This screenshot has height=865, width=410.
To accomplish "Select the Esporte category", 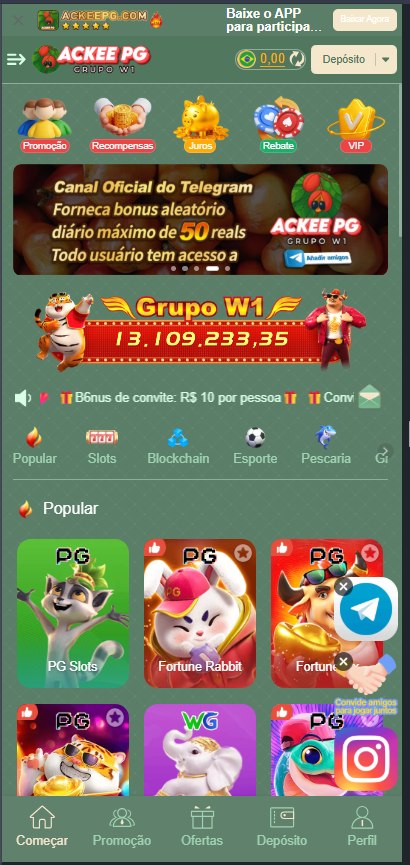I will pyautogui.click(x=255, y=447).
